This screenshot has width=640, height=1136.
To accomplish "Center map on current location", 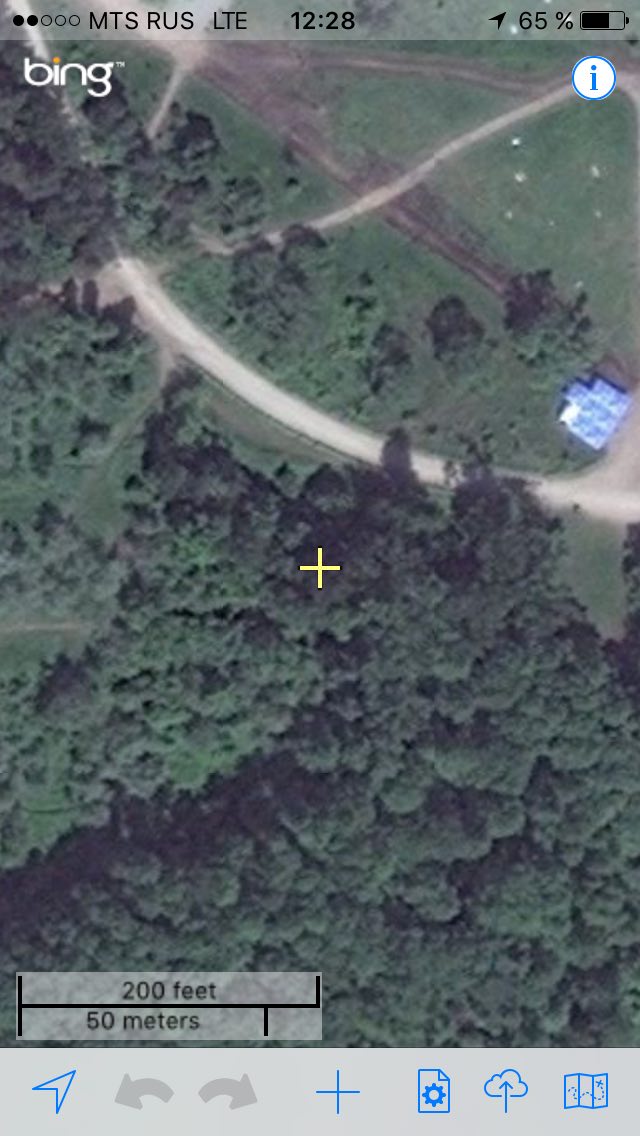I will 54,1091.
